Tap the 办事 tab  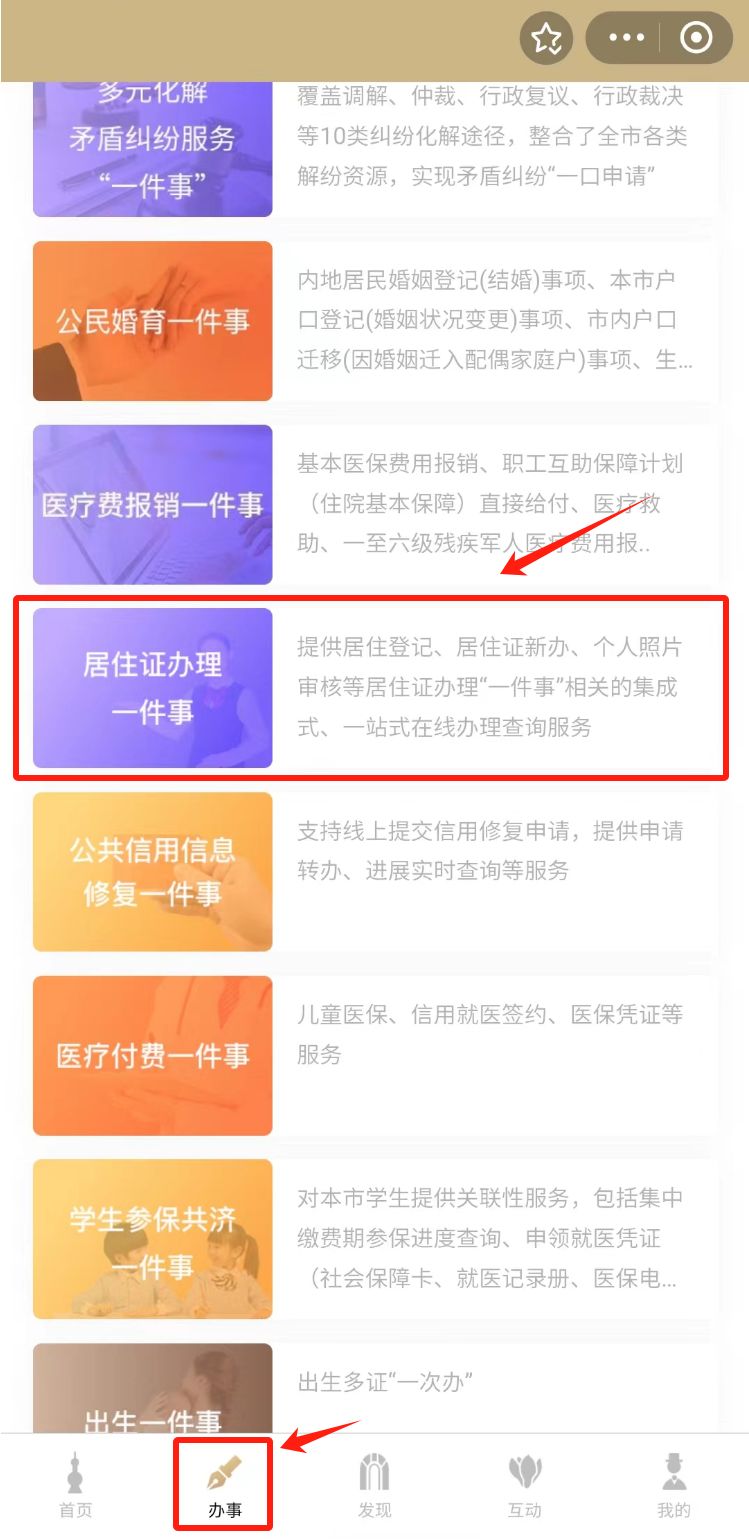click(x=224, y=1487)
